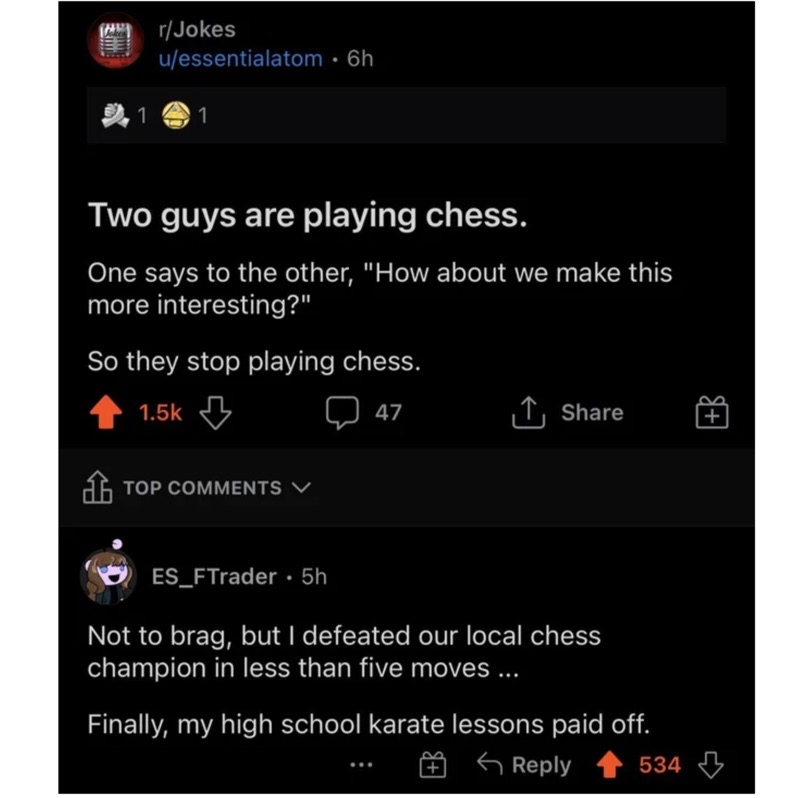View awards given to the post
The height and width of the screenshot is (798, 800).
pos(150,116)
